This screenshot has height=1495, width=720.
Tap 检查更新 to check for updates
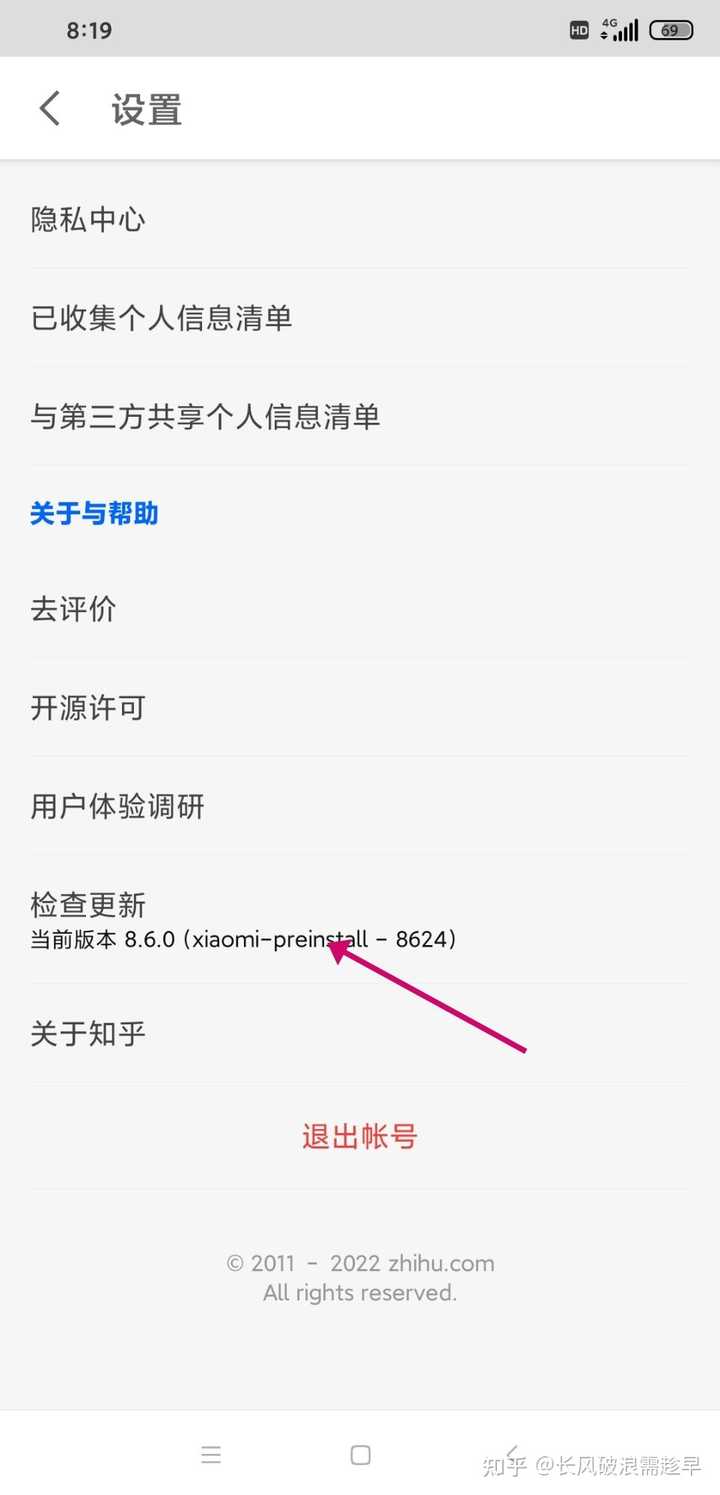360,920
